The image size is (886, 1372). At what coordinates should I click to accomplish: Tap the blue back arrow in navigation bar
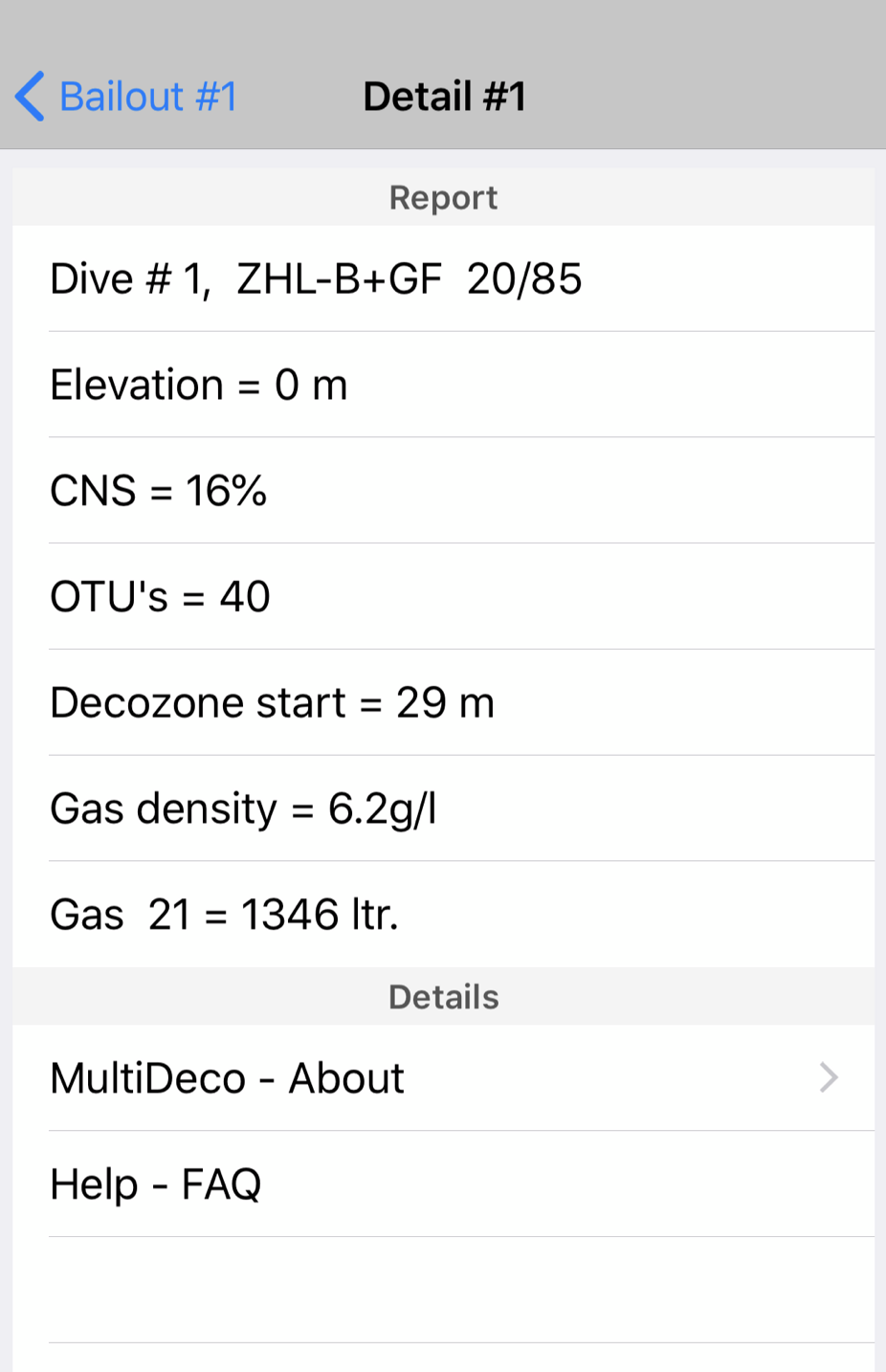29,96
